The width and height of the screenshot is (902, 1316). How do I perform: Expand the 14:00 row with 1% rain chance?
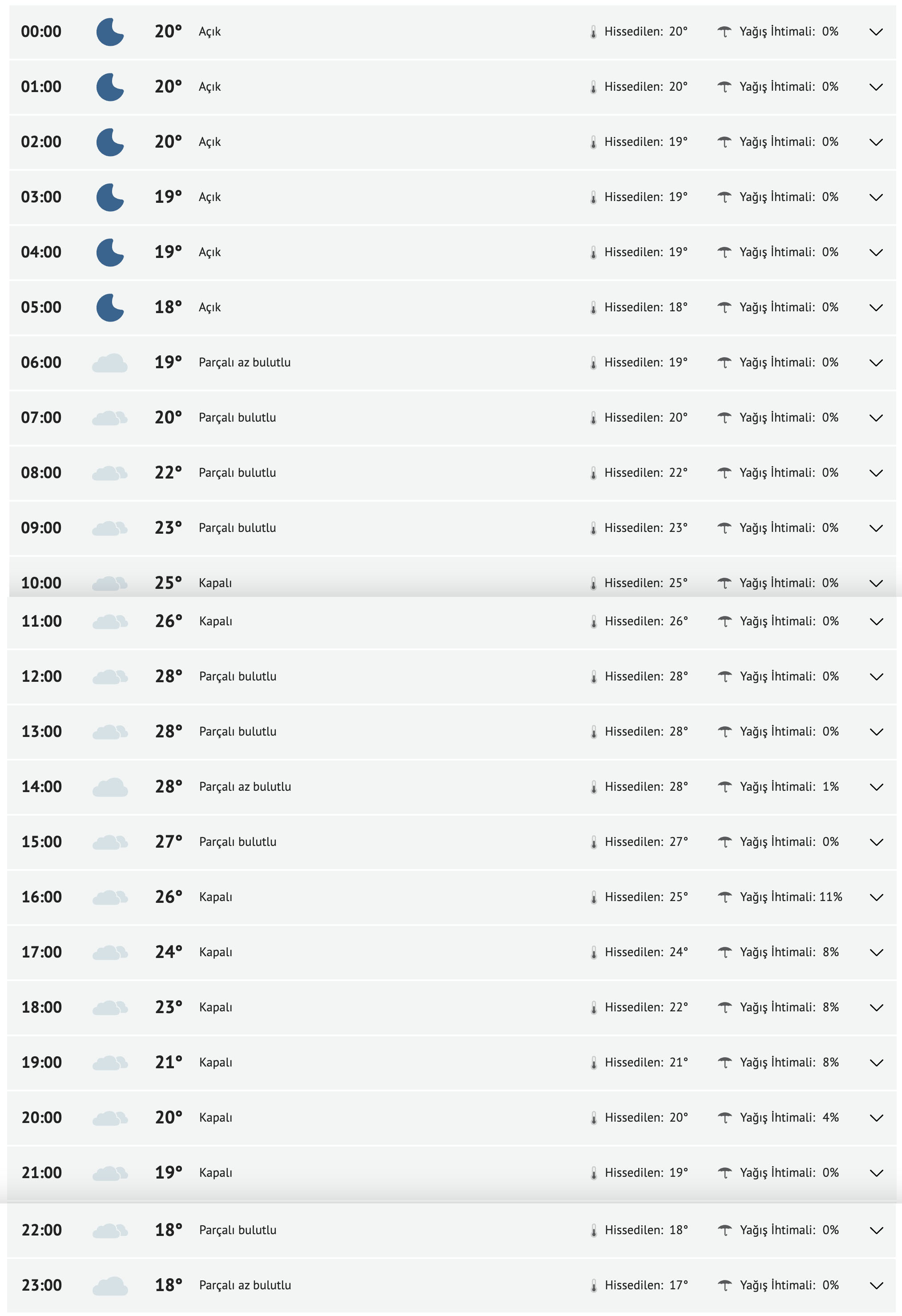tap(876, 787)
